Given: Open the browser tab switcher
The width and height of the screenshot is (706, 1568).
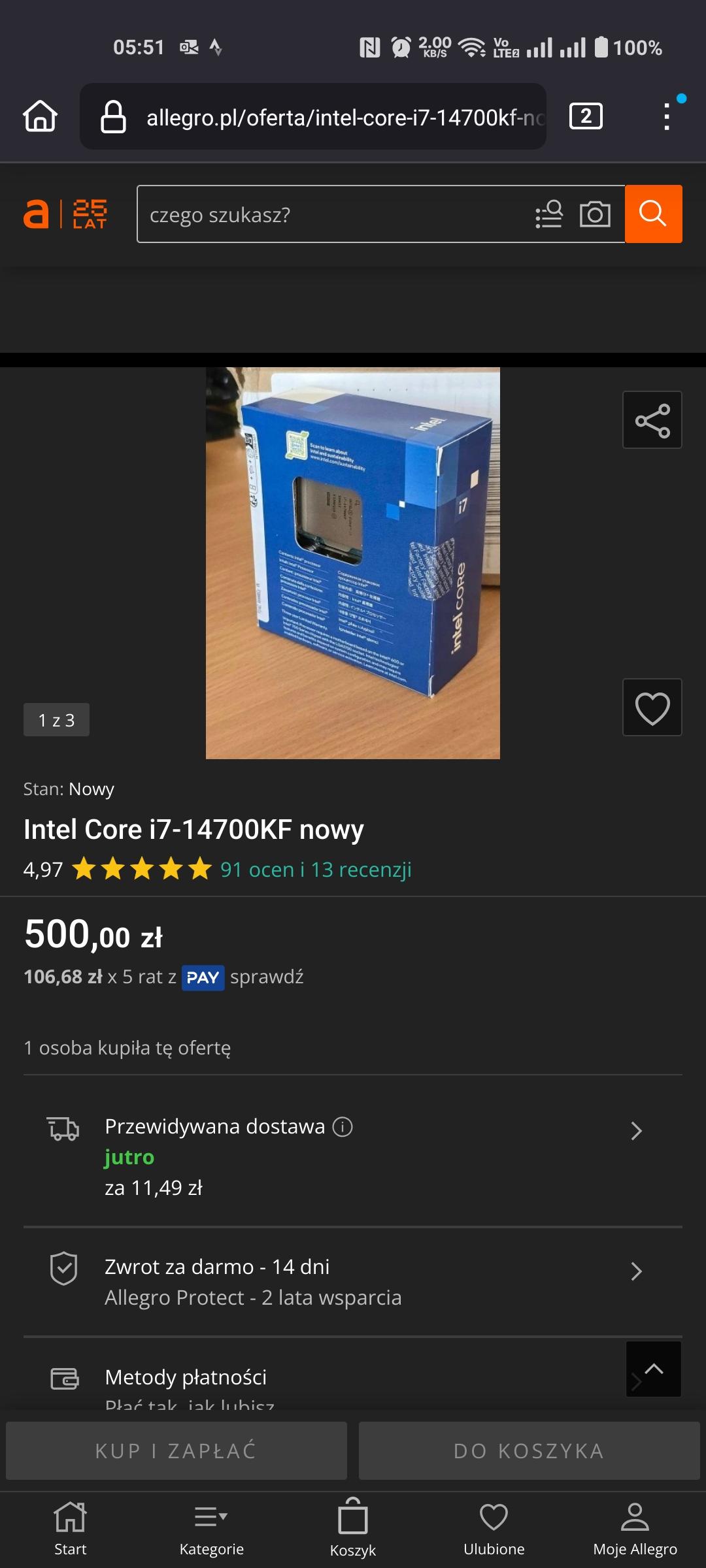Looking at the screenshot, I should (586, 117).
